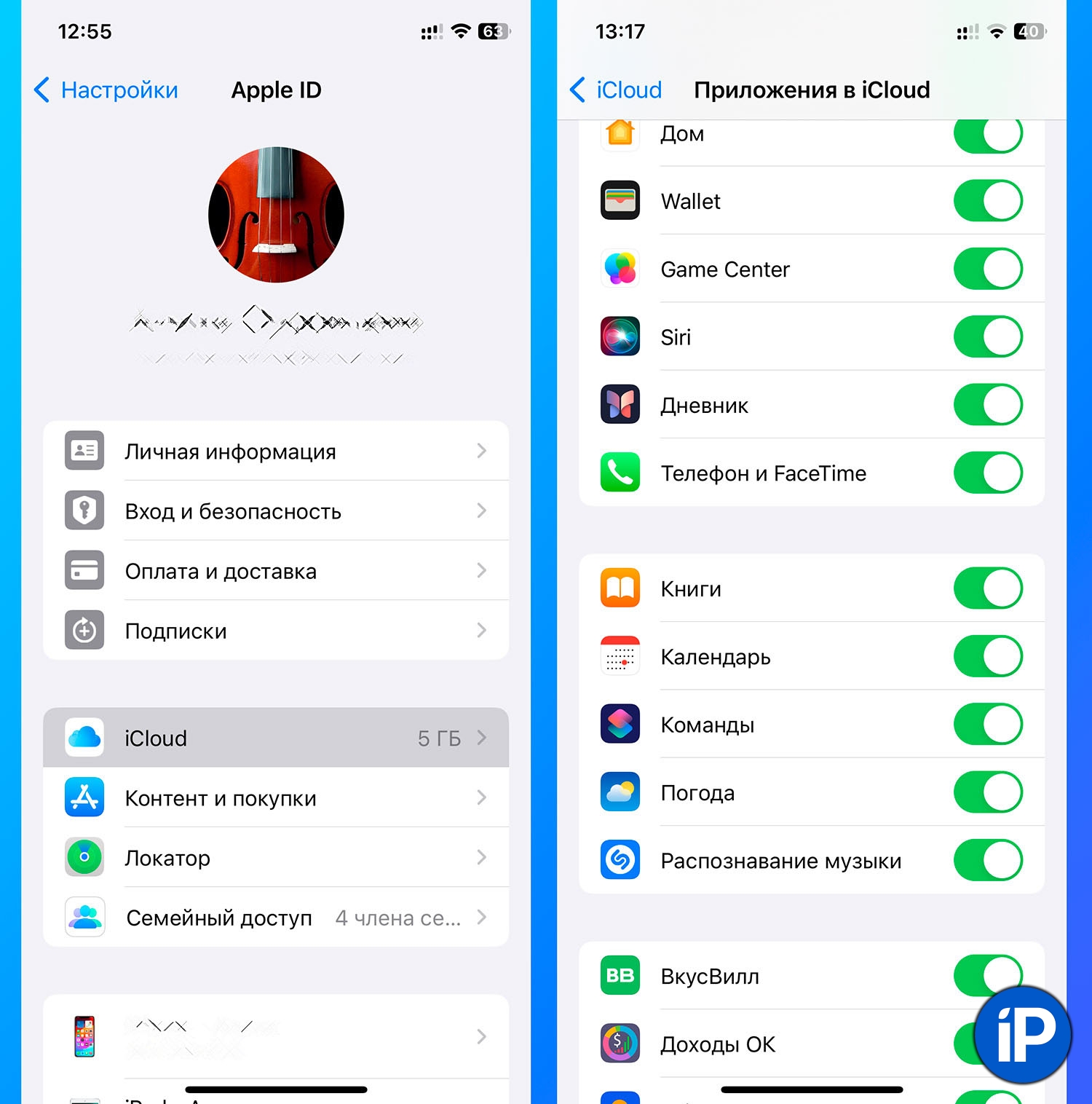Switch off Погода in iCloud

pyautogui.click(x=988, y=792)
